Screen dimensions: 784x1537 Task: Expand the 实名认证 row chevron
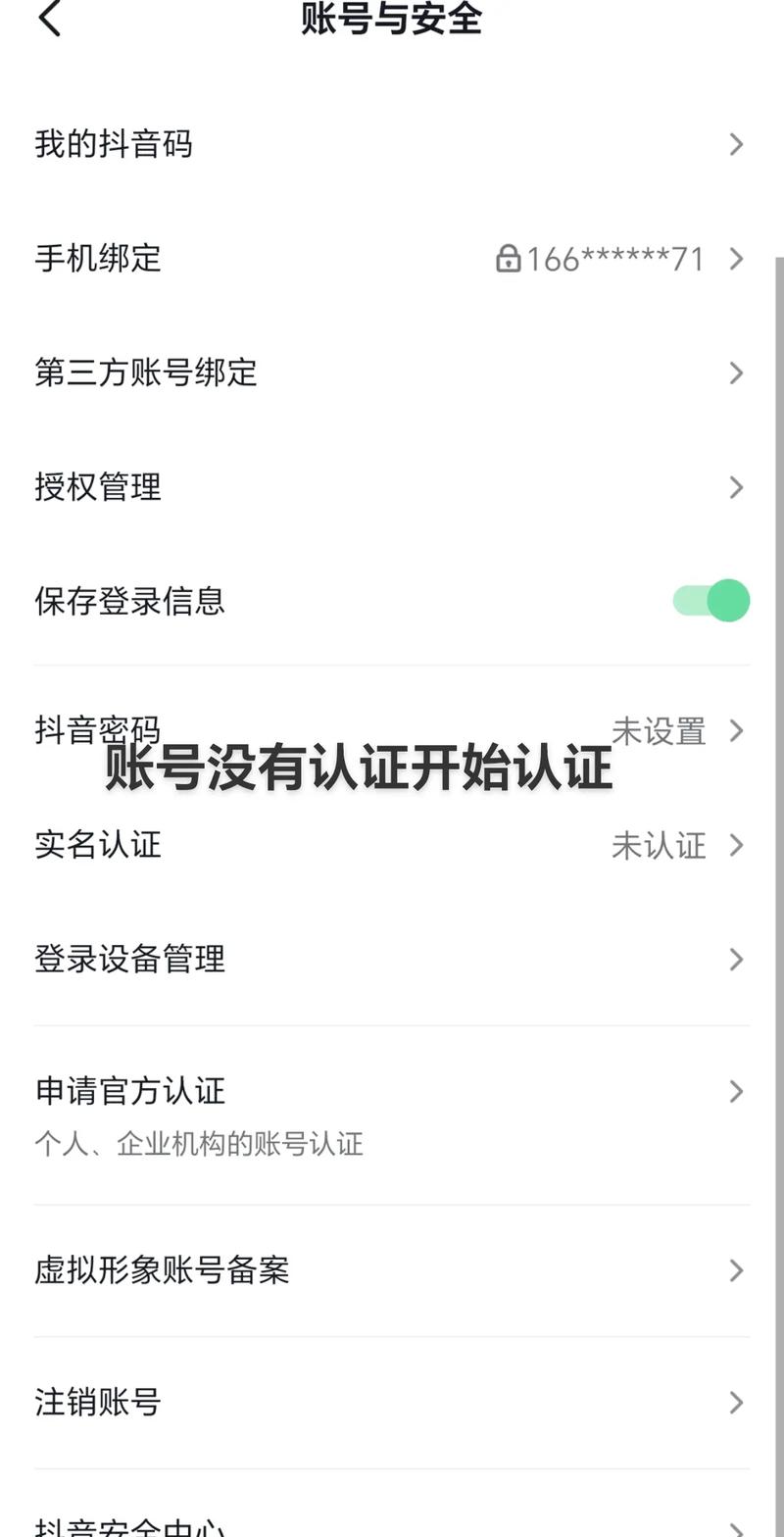(737, 845)
